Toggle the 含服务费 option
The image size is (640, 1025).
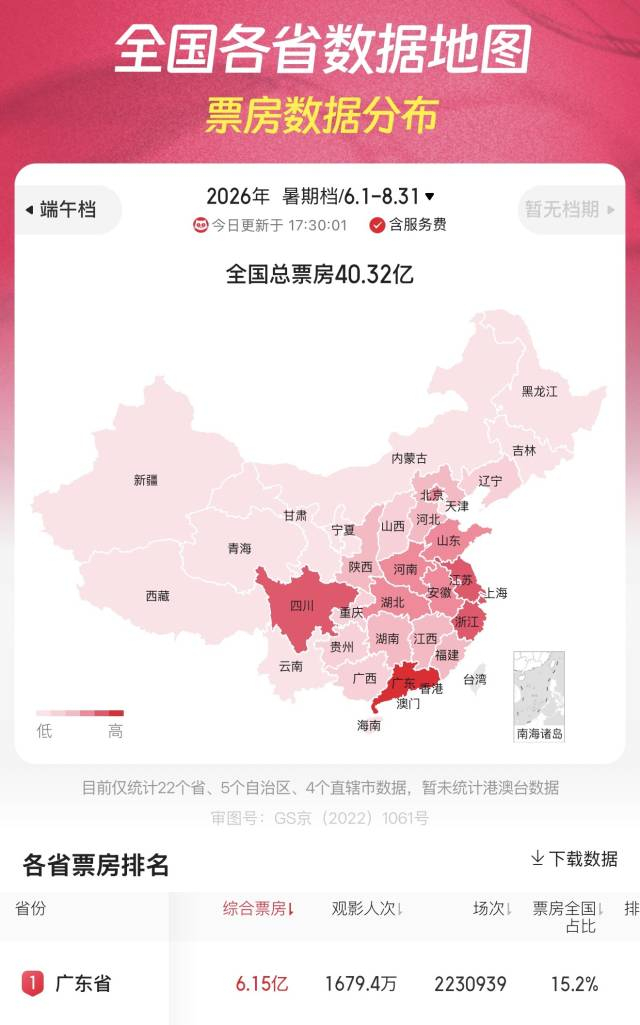(x=408, y=225)
